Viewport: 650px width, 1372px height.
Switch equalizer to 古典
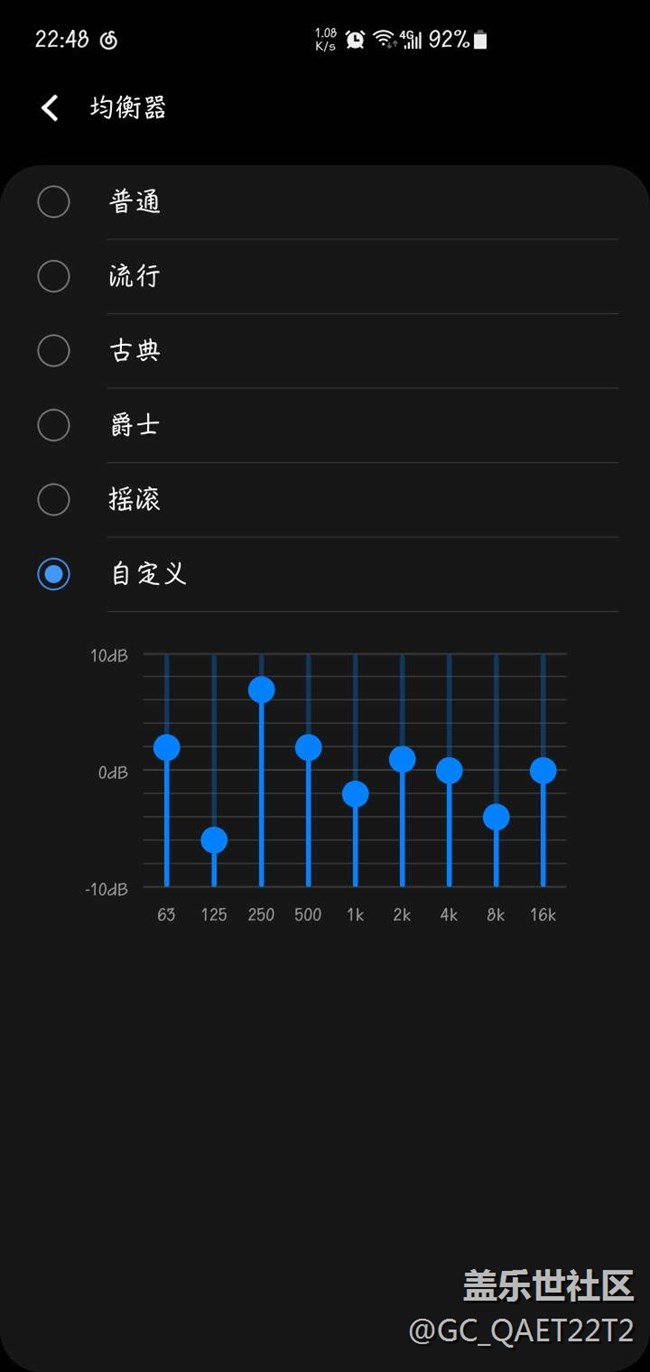(x=54, y=351)
